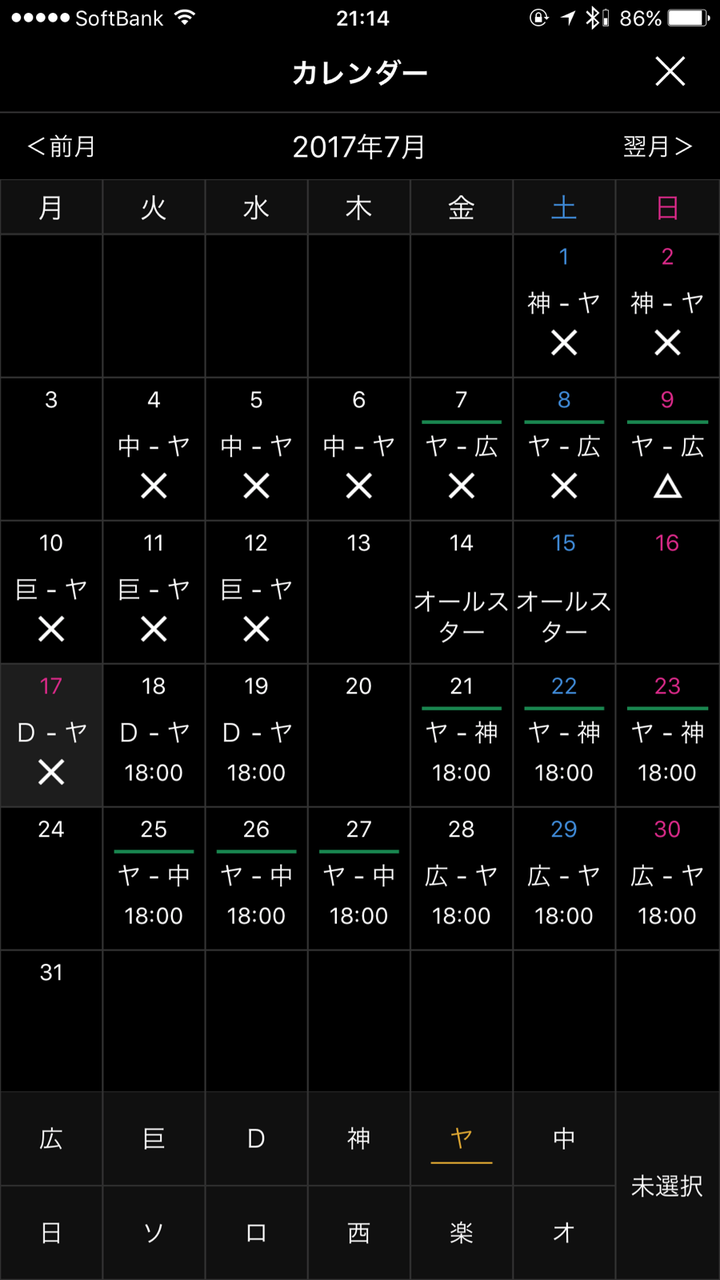
Task: Go to the next month (翌月)
Action: pyautogui.click(x=657, y=147)
